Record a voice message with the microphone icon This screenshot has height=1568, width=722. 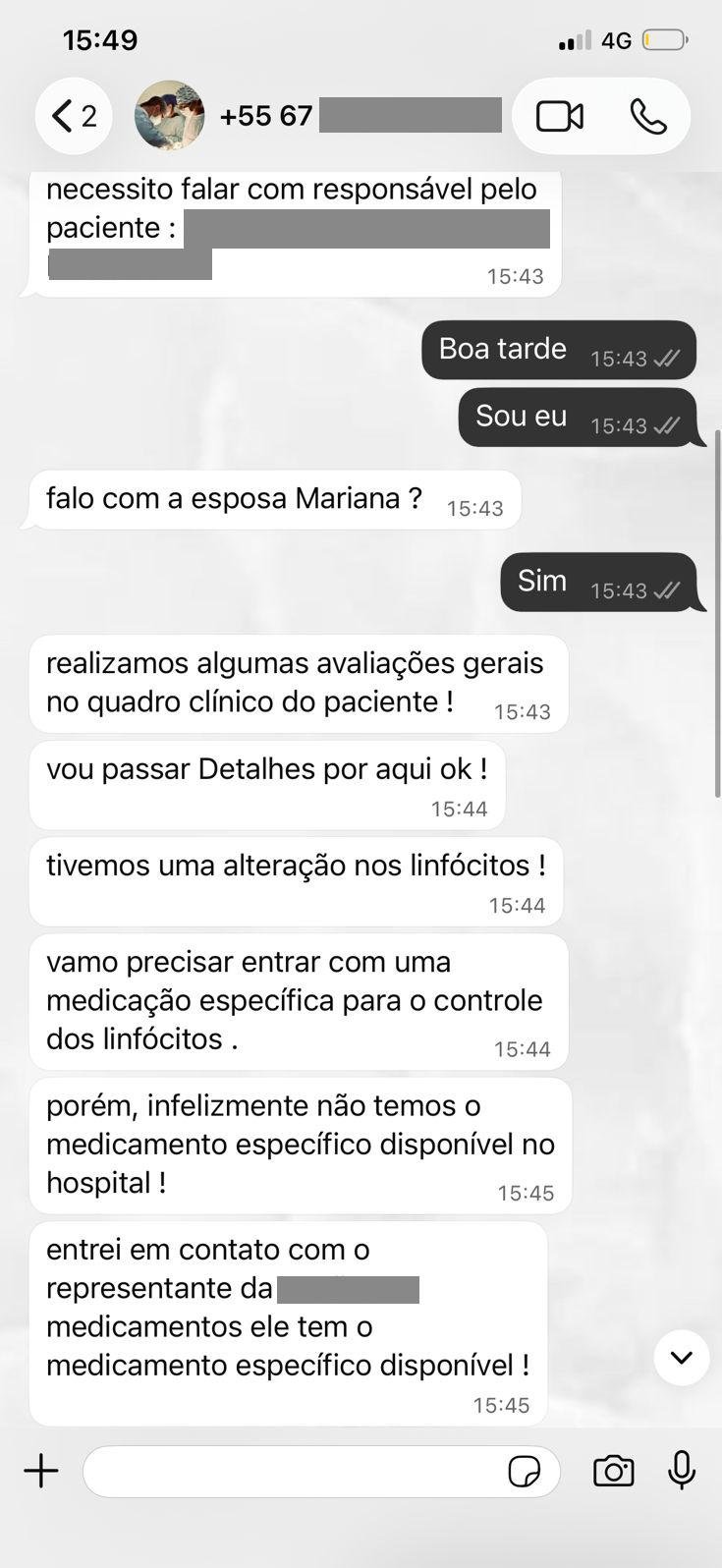point(682,1471)
